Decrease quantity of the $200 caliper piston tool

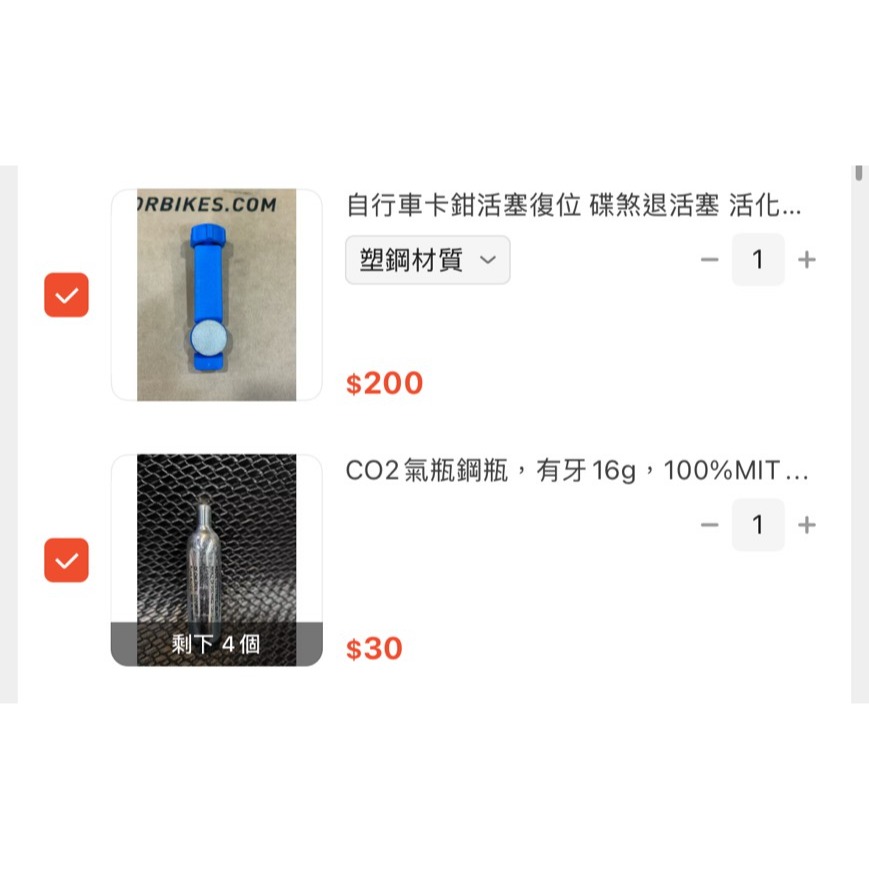pos(710,260)
